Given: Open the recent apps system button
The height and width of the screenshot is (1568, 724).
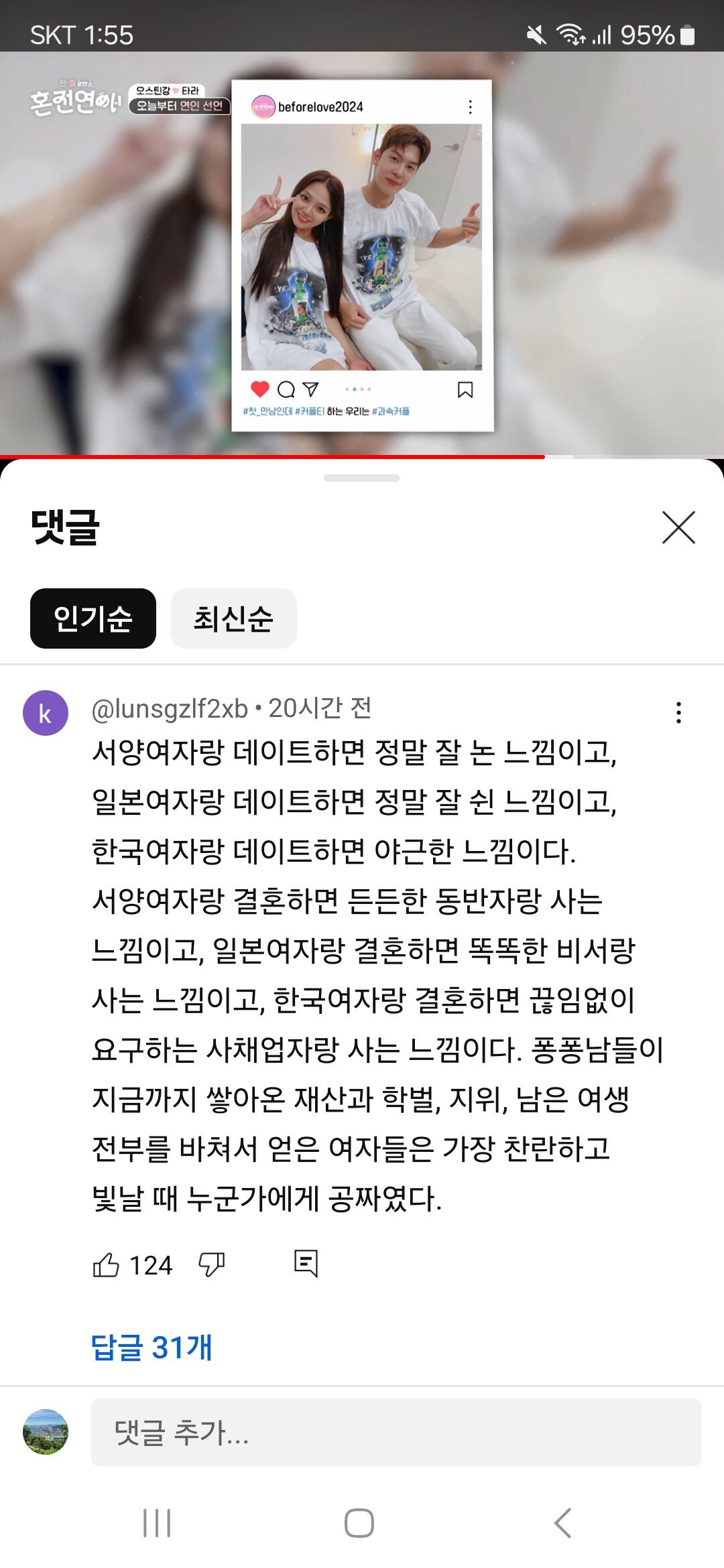Looking at the screenshot, I should pyautogui.click(x=157, y=1523).
